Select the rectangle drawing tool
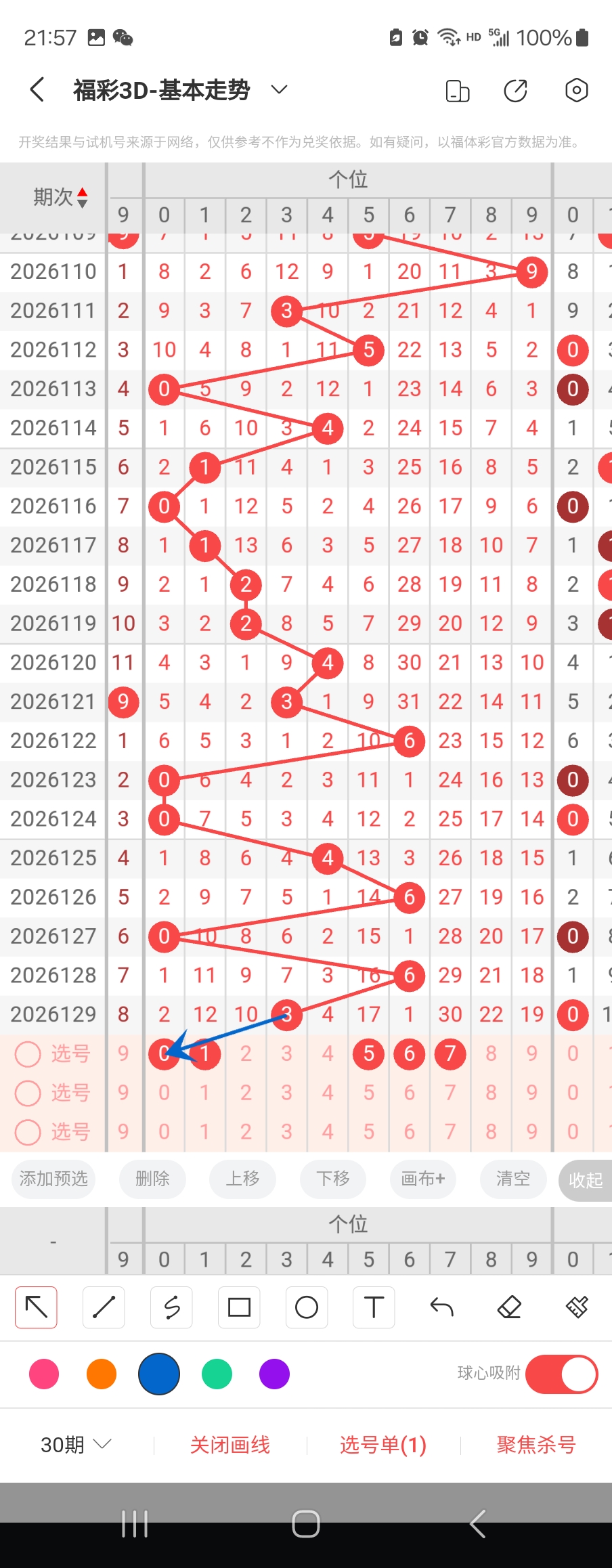The image size is (612, 1568). click(239, 1307)
